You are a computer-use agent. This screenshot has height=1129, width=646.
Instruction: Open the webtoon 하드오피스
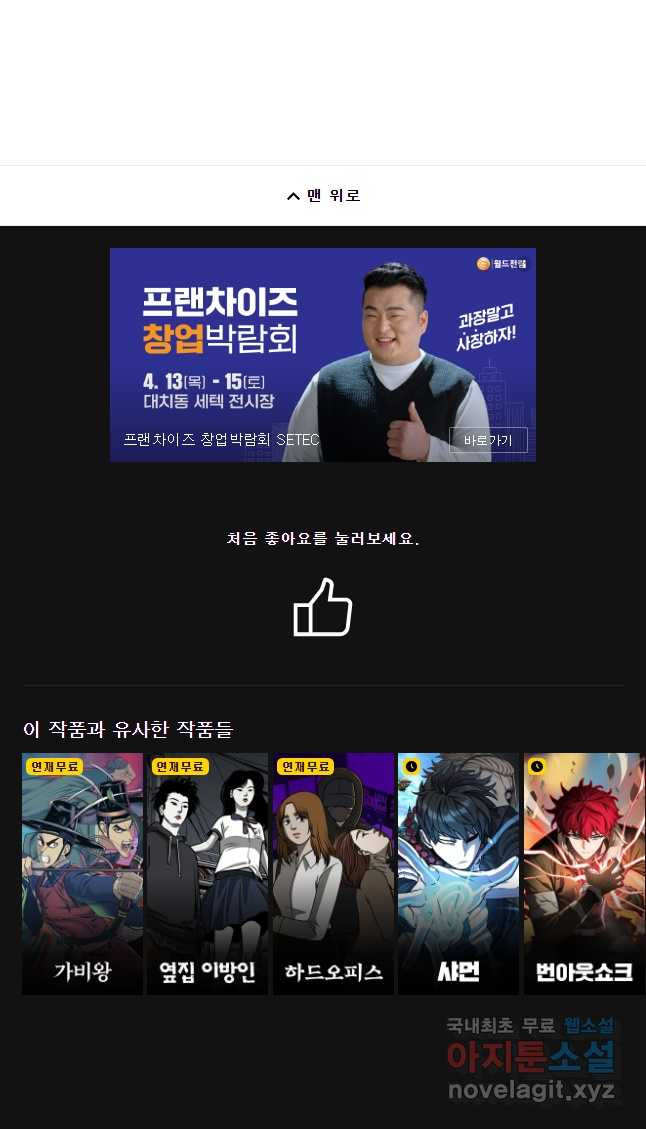point(333,873)
